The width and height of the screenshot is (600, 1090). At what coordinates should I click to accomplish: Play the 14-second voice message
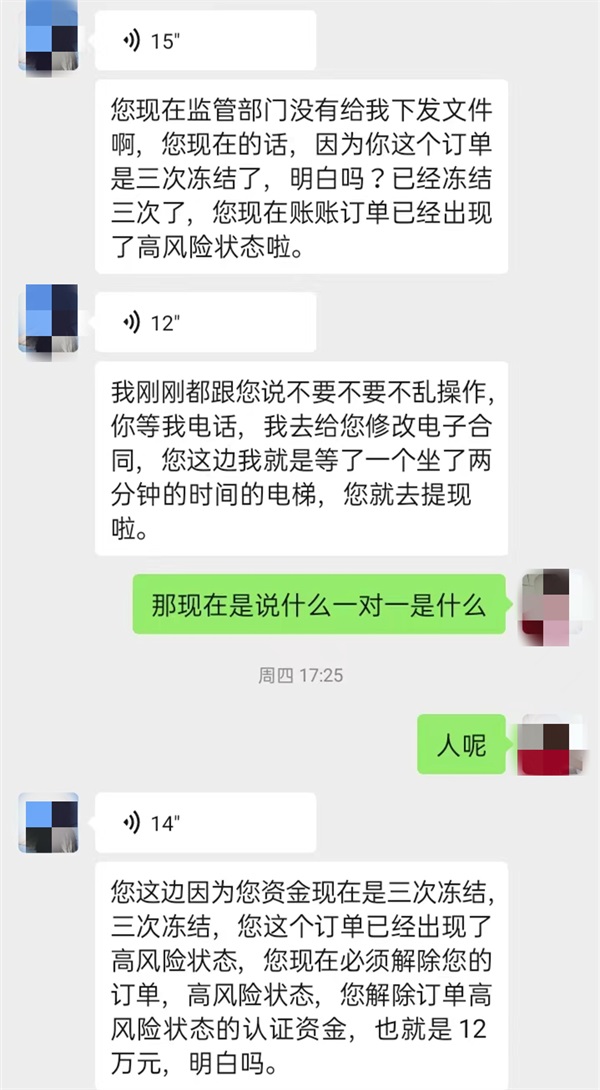point(205,823)
